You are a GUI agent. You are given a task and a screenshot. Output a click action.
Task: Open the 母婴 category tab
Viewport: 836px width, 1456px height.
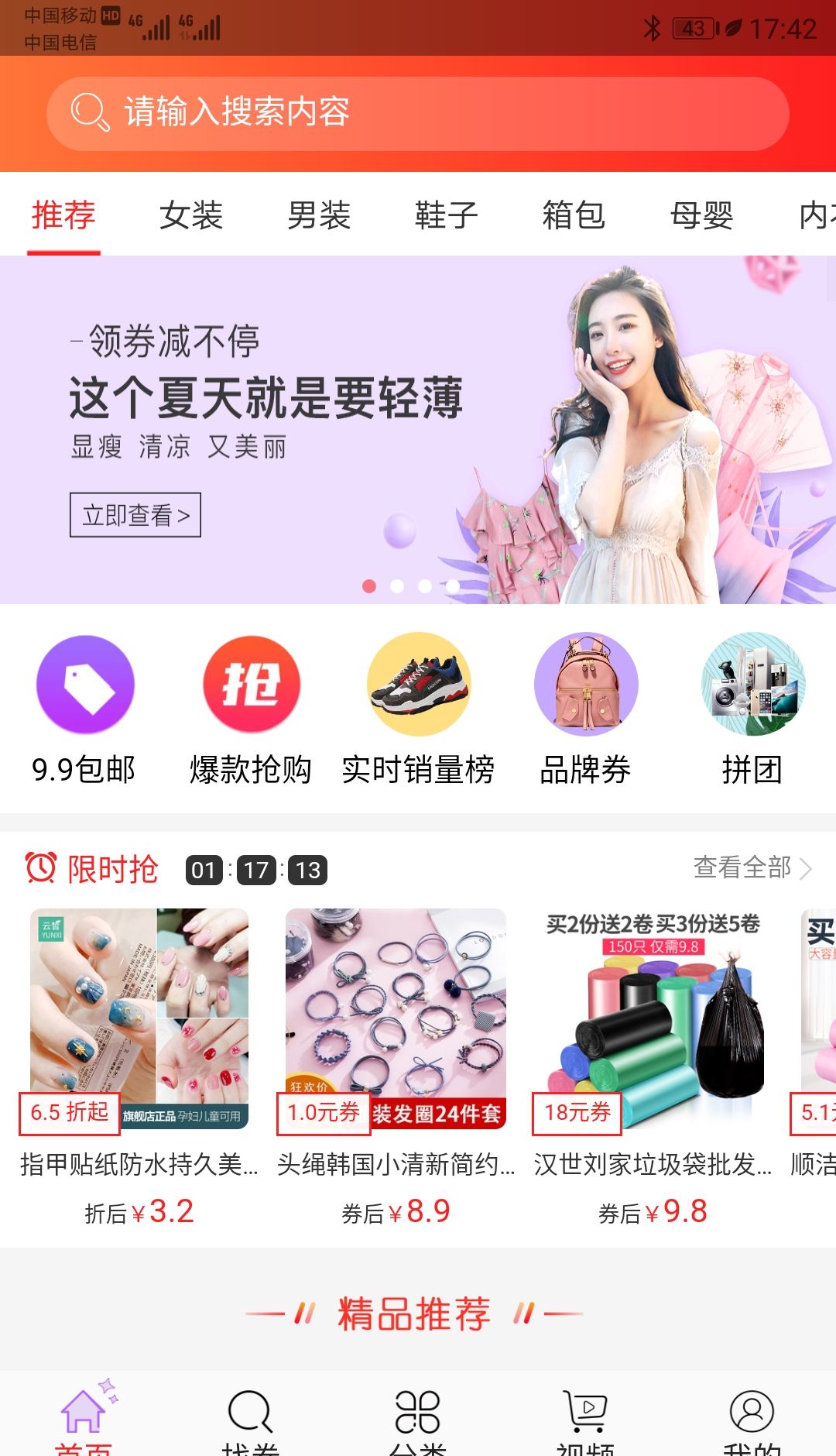703,215
